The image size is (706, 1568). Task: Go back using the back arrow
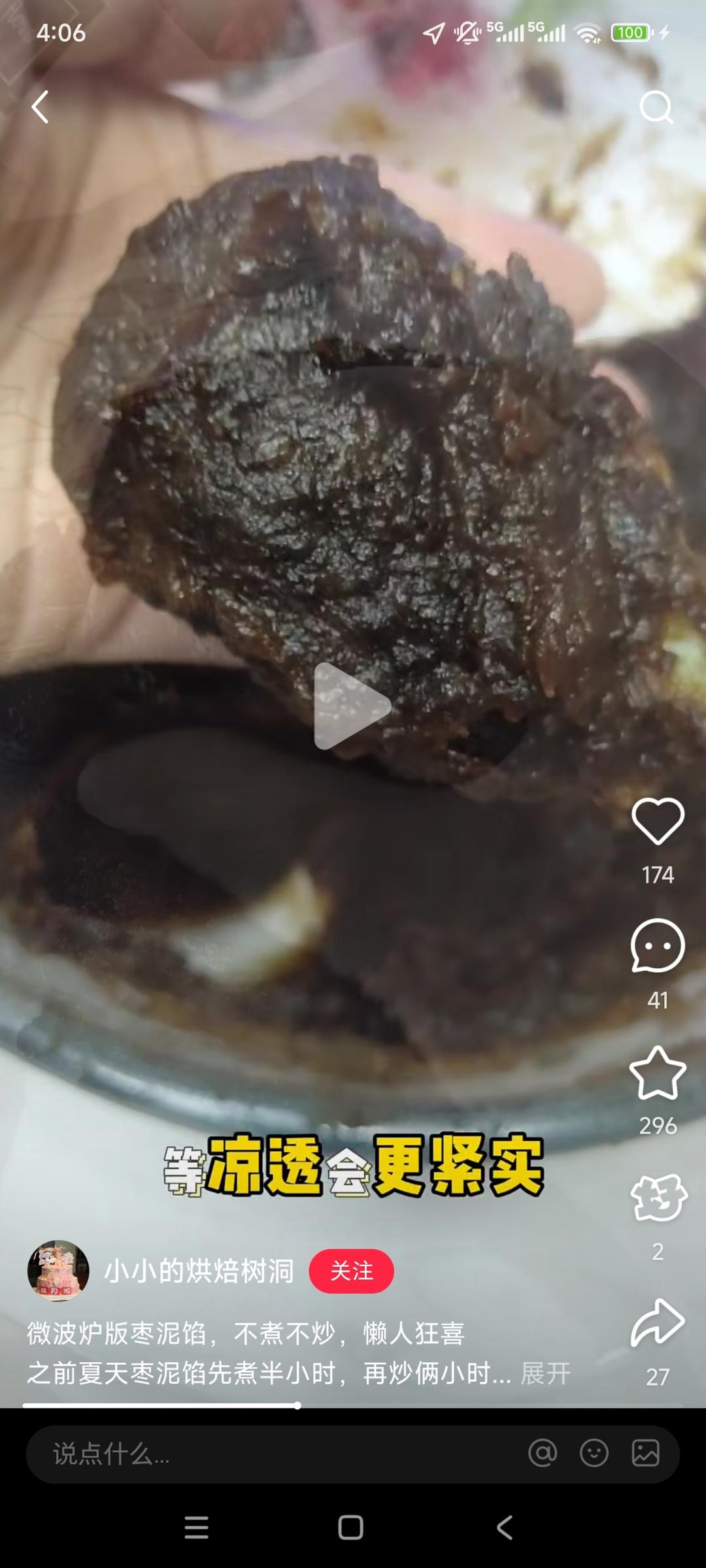(x=41, y=108)
